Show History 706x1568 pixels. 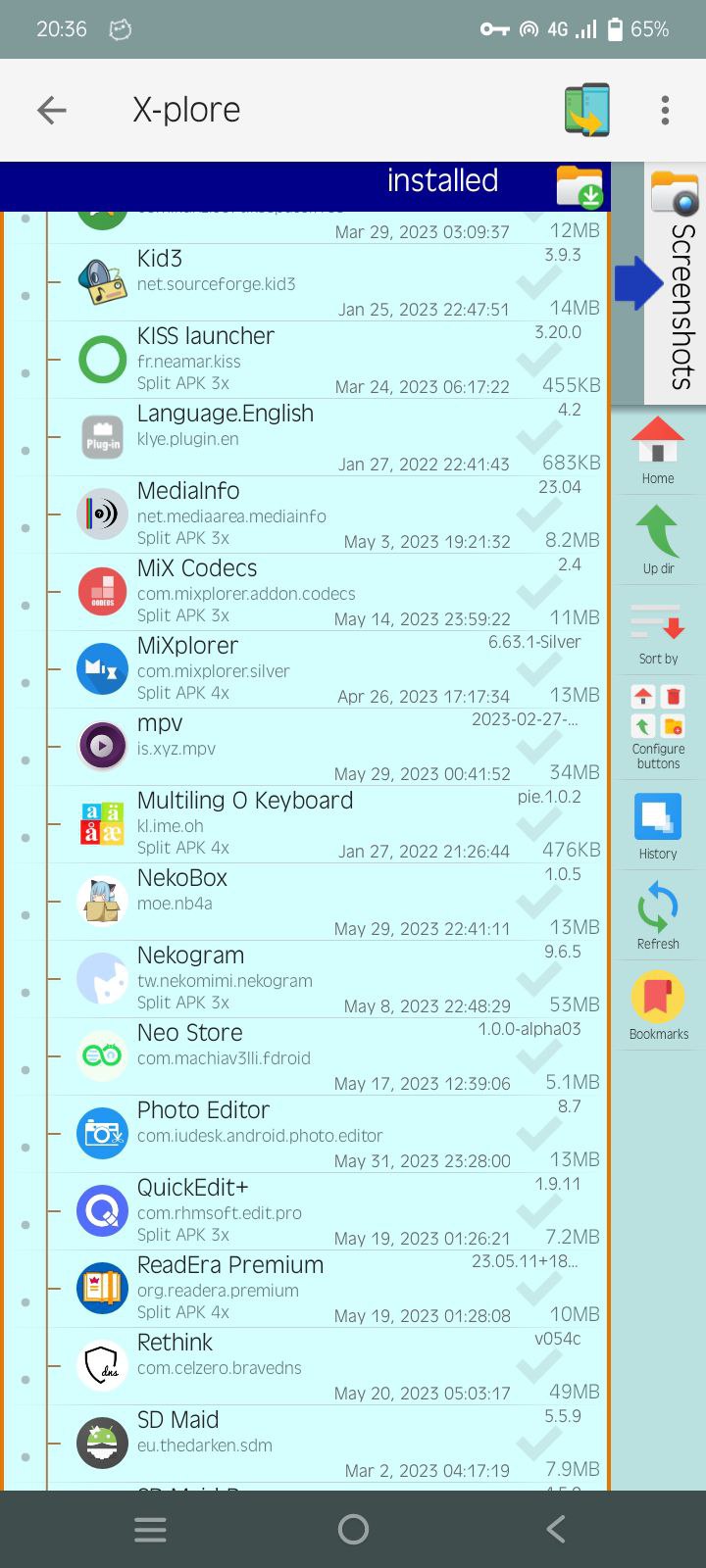(658, 825)
